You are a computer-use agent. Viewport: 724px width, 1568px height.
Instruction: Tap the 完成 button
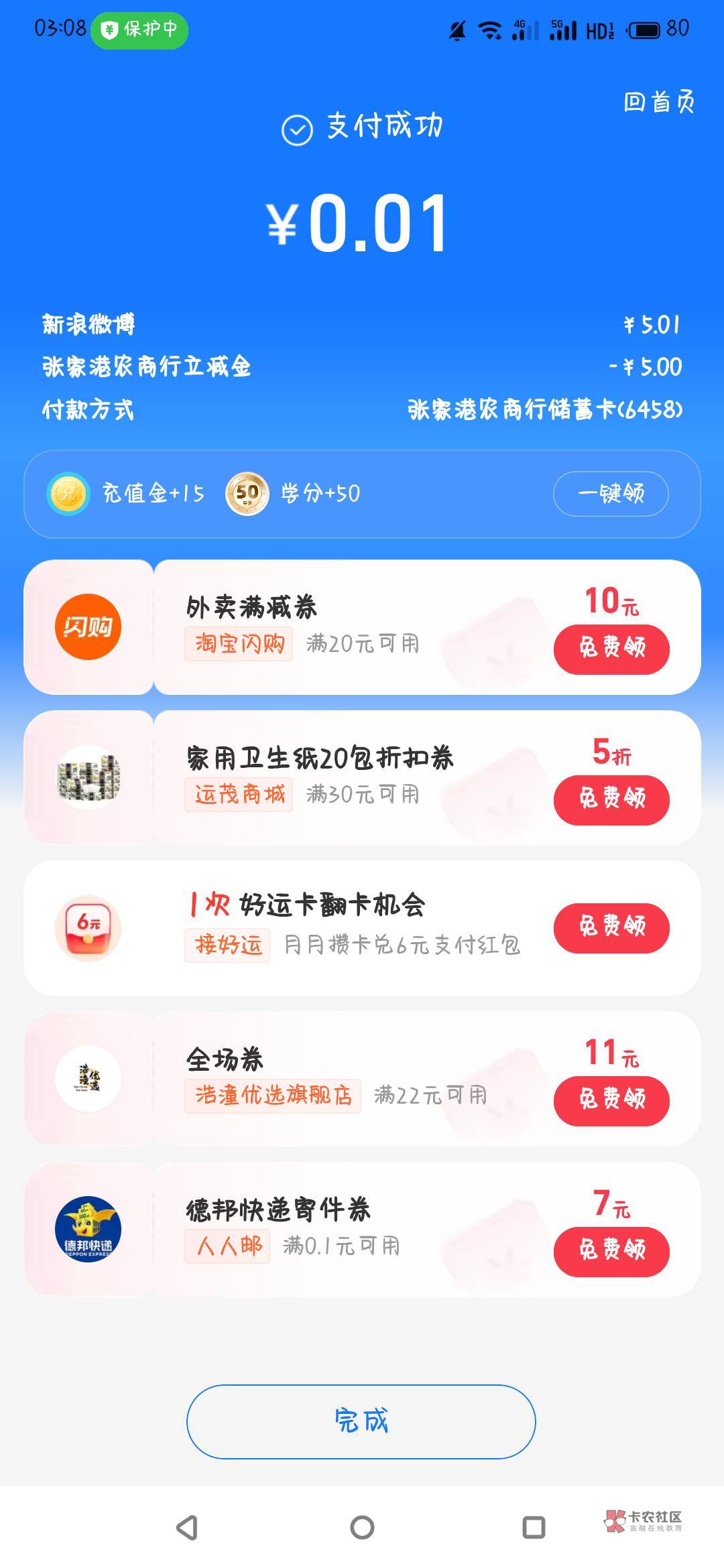pos(361,1421)
